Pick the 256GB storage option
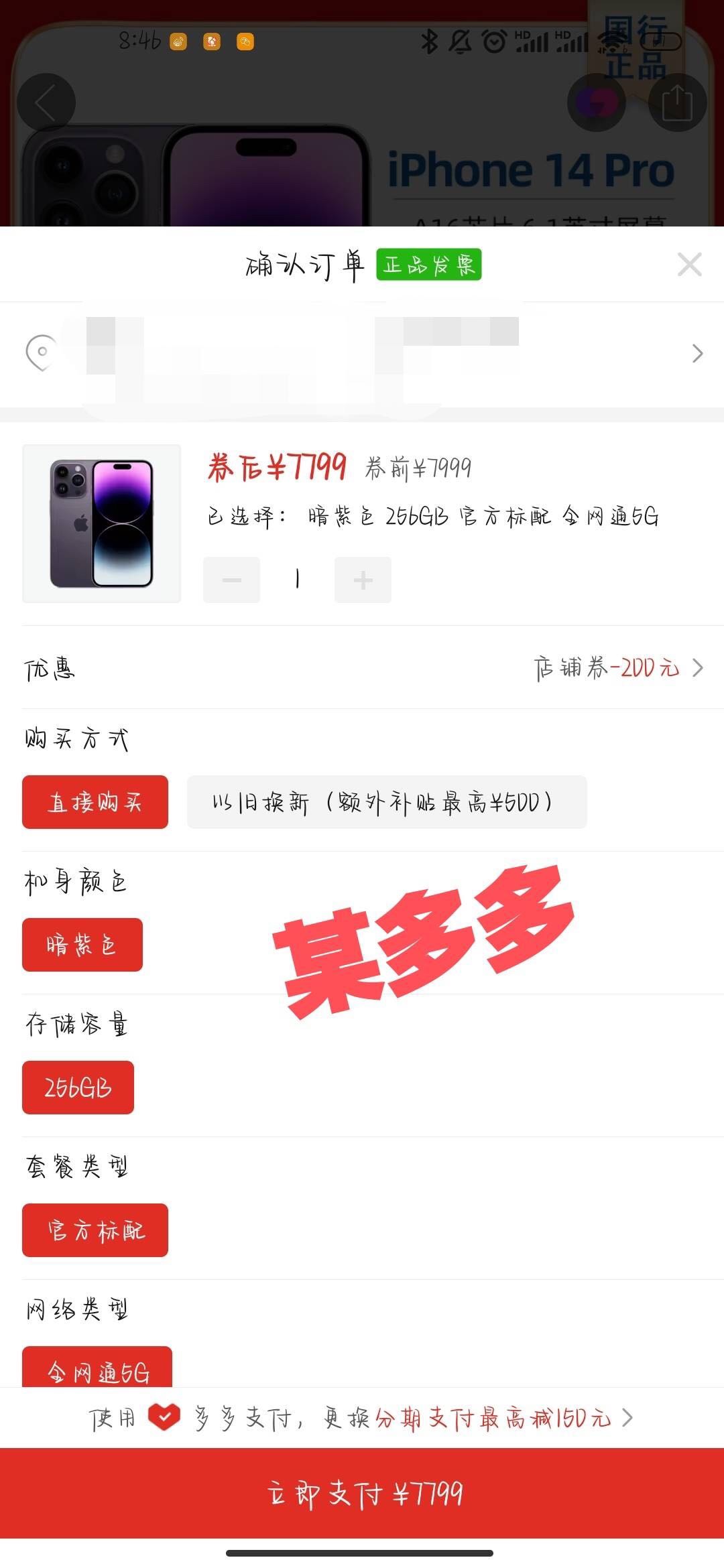The image size is (724, 1568). tap(78, 1088)
